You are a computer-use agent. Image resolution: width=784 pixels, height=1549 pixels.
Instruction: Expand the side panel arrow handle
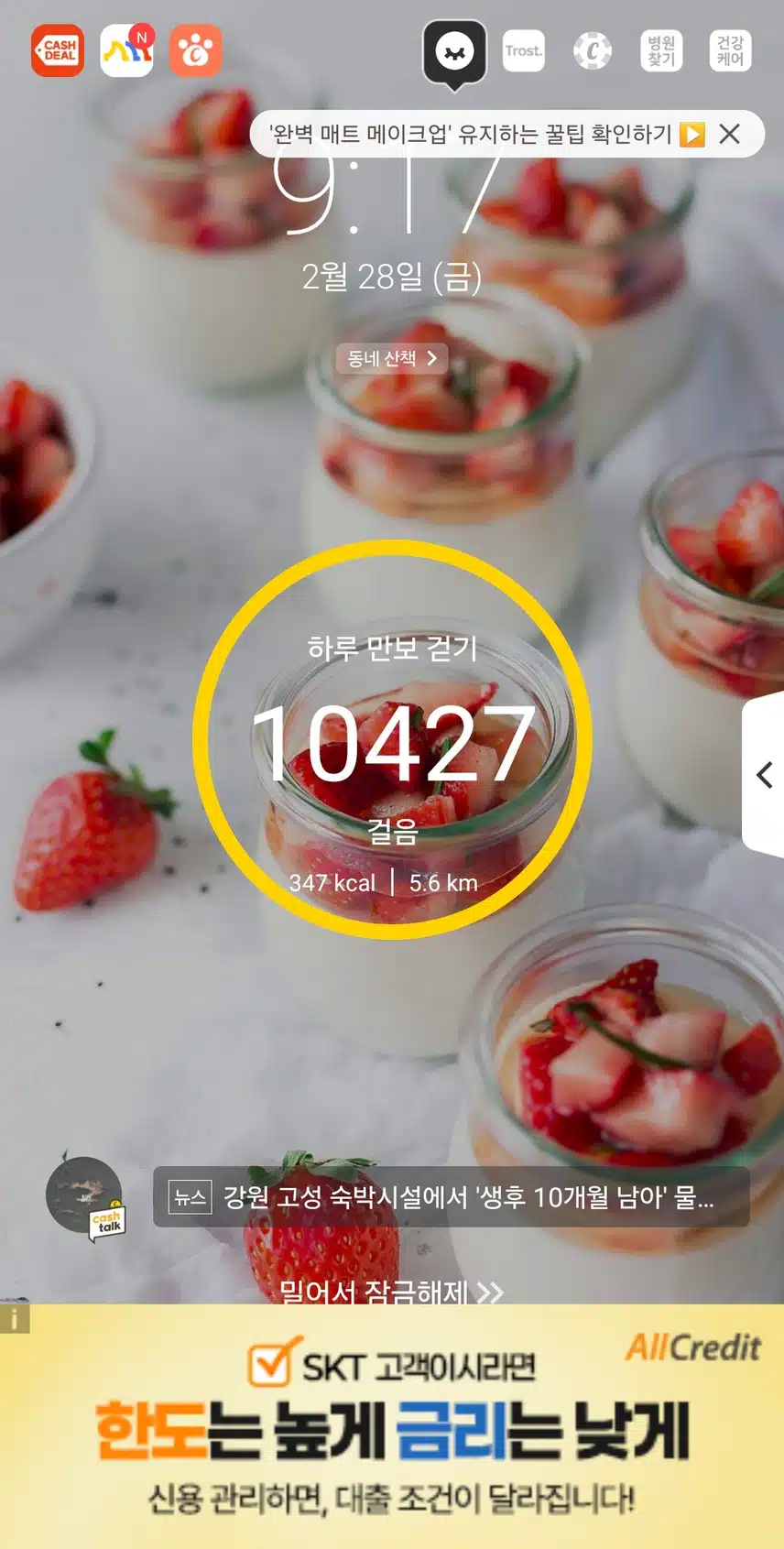click(765, 775)
